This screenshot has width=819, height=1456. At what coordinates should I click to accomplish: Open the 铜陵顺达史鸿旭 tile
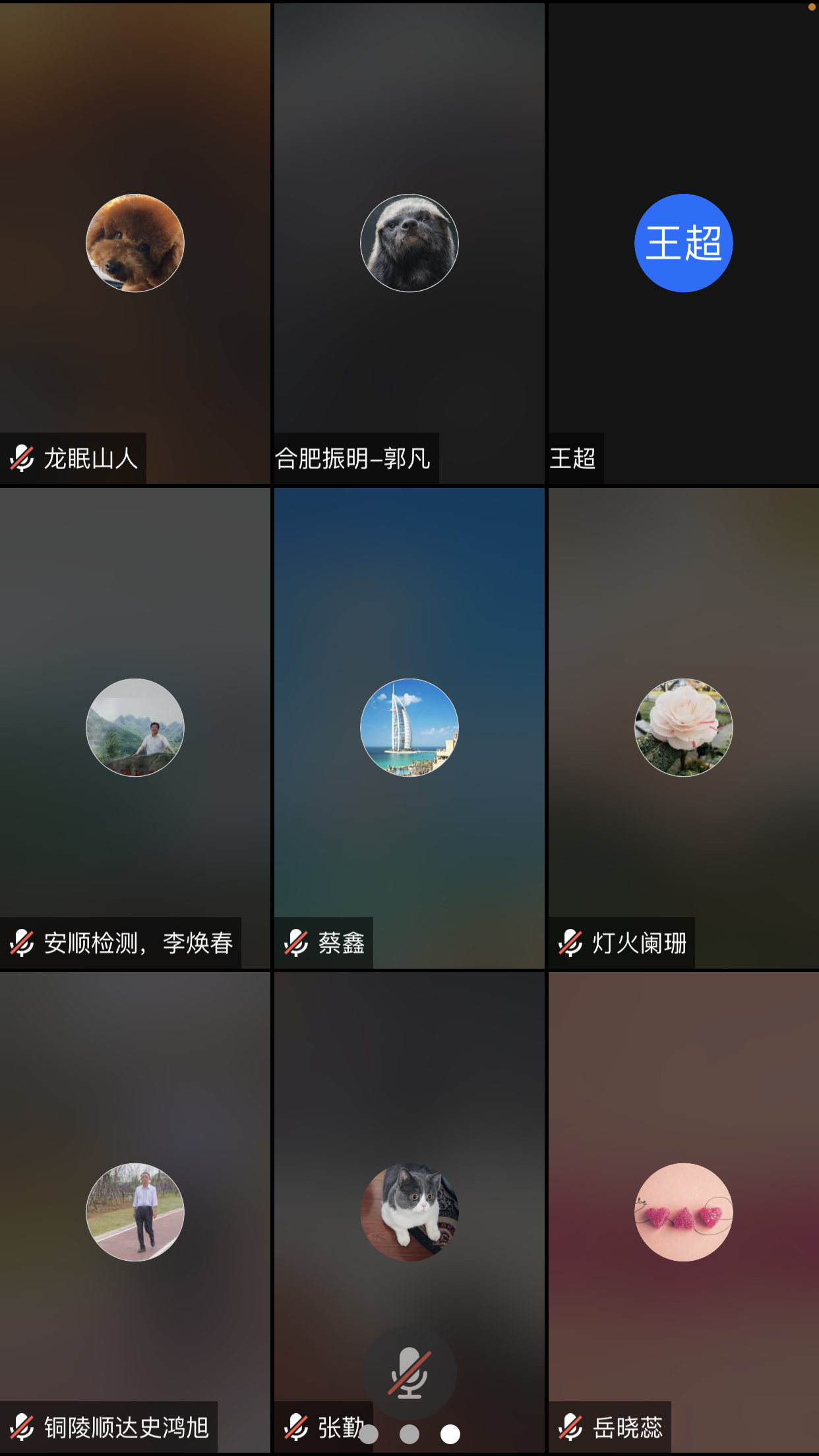point(135,1211)
